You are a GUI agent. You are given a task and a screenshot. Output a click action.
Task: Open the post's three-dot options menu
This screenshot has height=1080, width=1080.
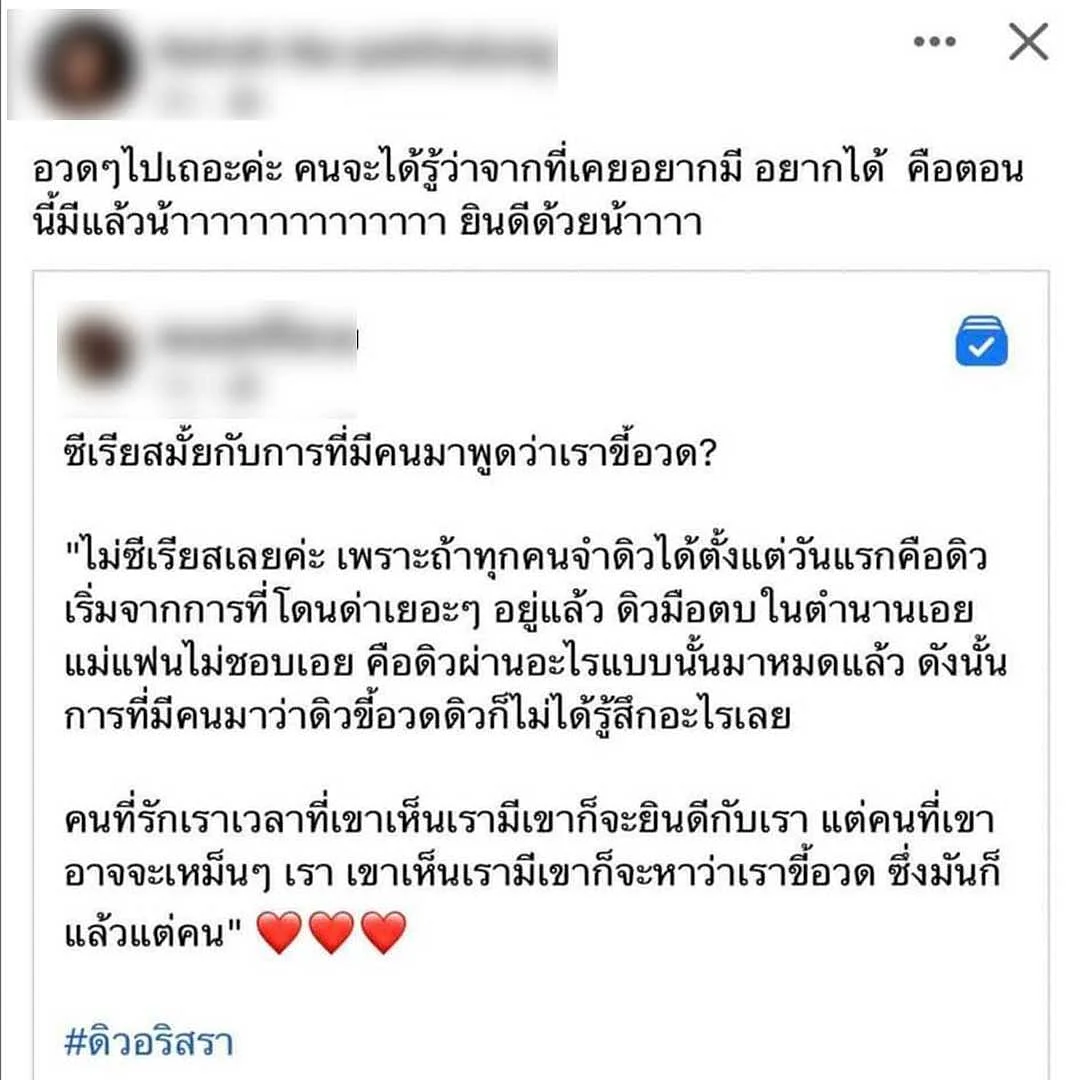pos(935,42)
